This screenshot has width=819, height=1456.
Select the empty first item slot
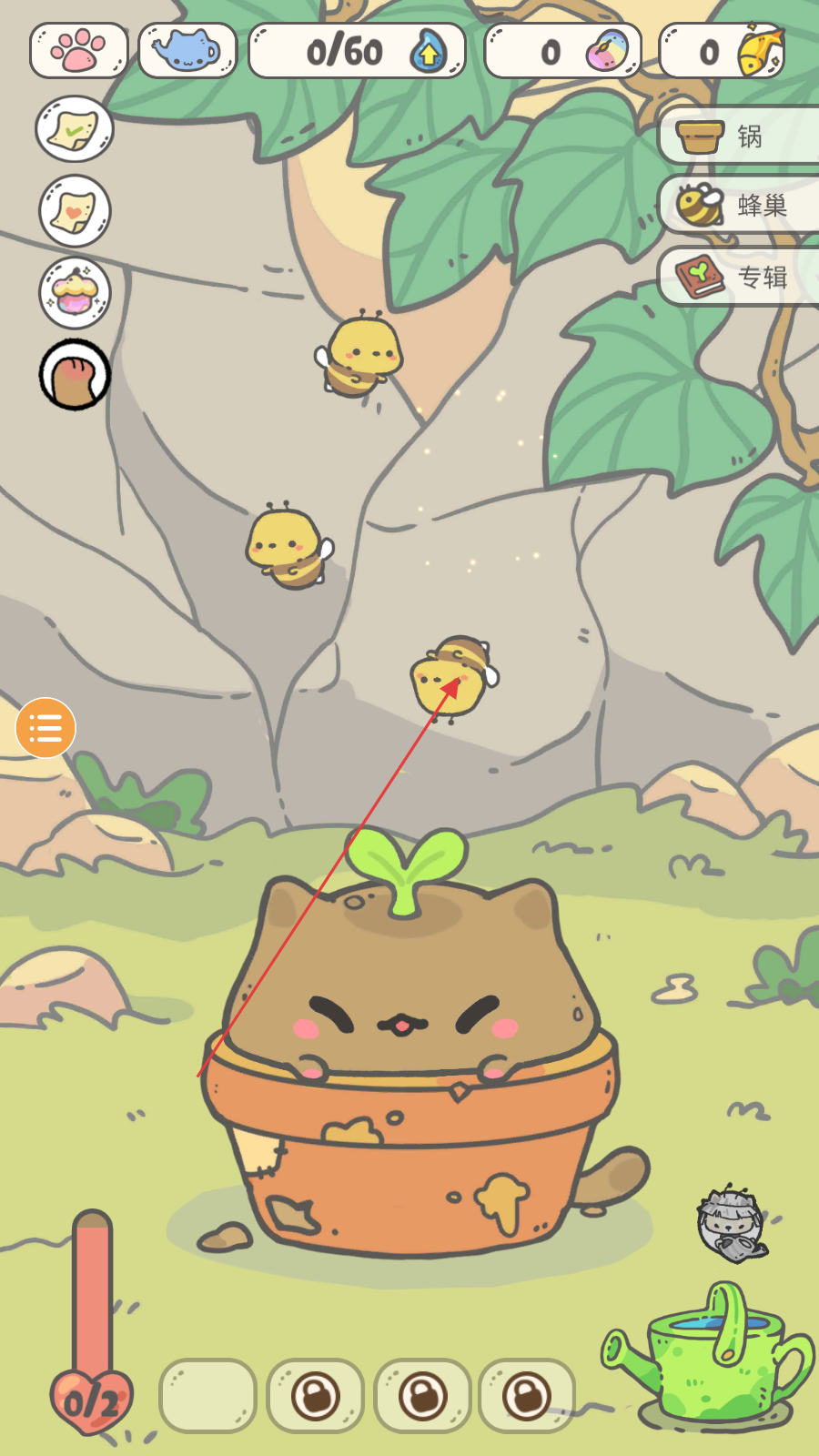point(207,1395)
